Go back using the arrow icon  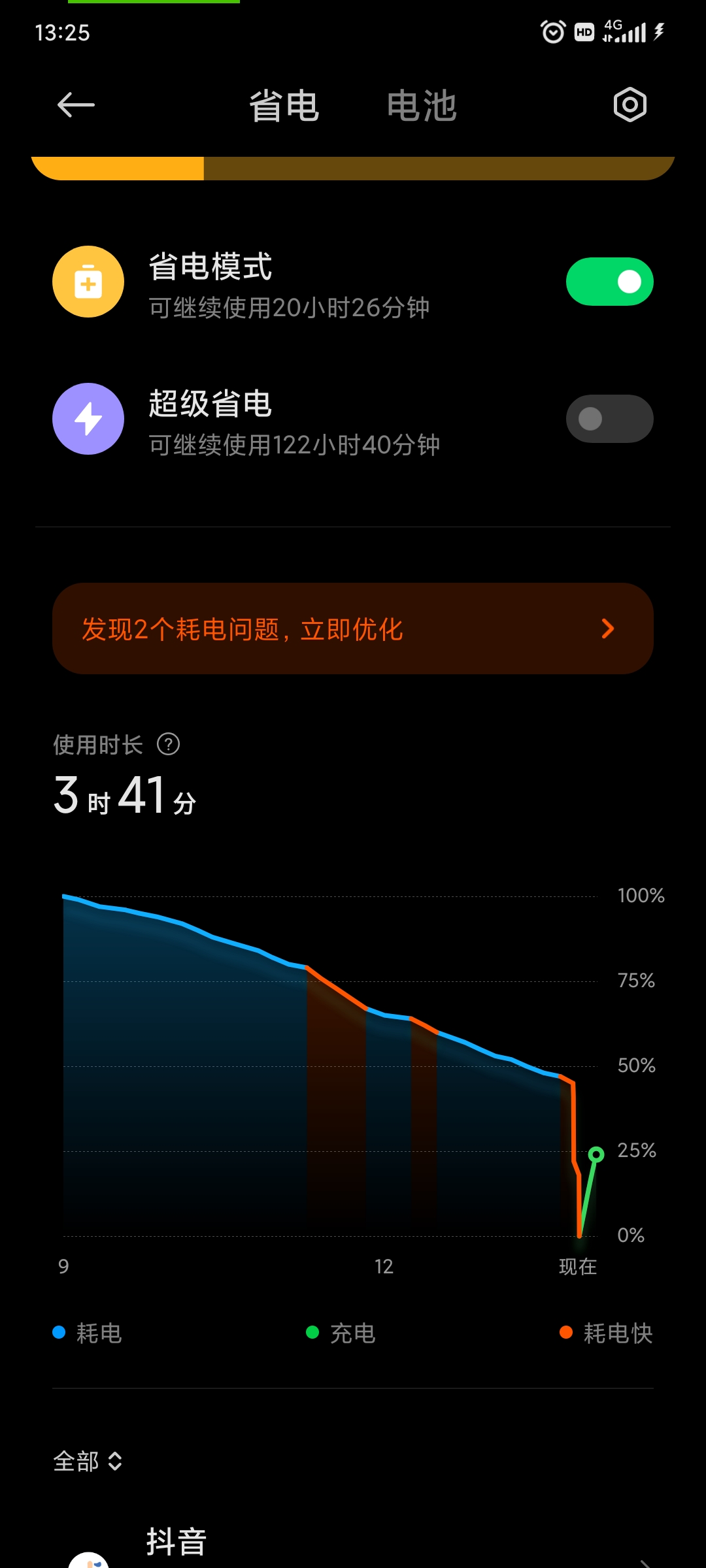(x=76, y=105)
